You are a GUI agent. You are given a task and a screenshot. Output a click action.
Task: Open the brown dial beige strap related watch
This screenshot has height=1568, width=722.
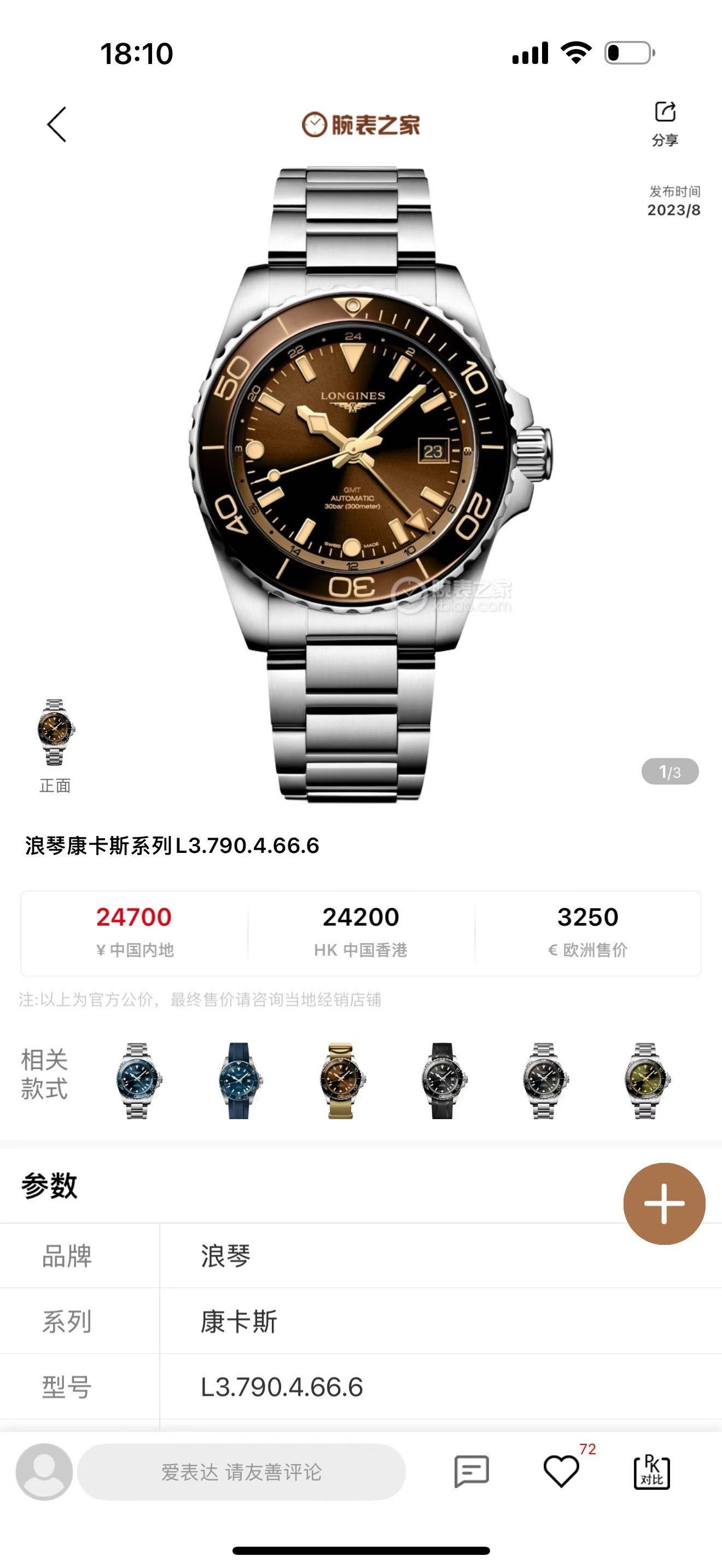[x=340, y=1080]
